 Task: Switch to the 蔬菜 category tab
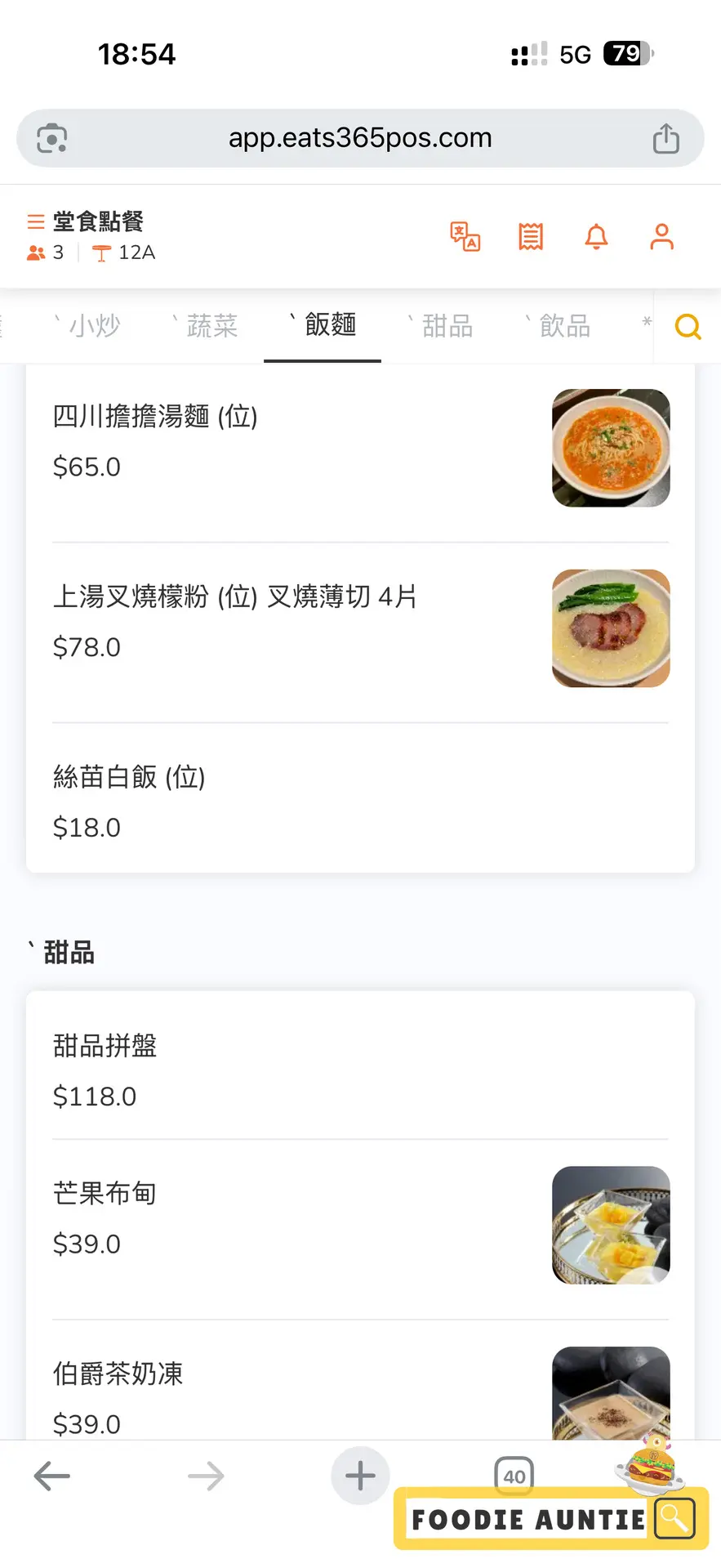coord(211,326)
